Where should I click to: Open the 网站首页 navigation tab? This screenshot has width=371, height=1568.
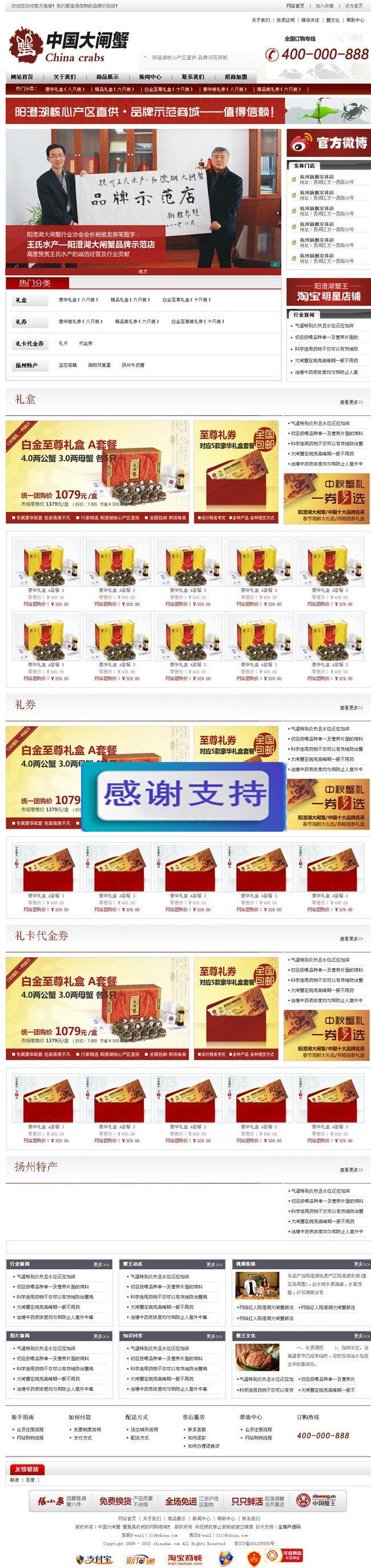(x=22, y=77)
